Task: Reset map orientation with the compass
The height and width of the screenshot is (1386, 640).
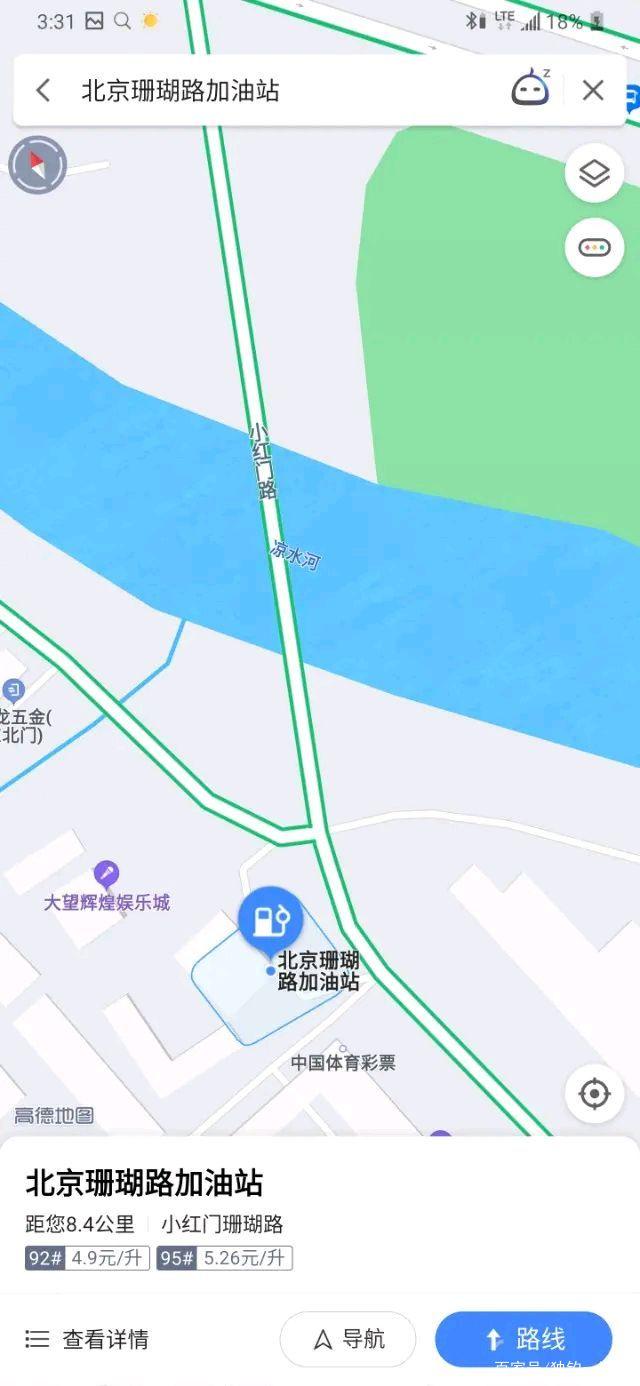Action: point(37,165)
